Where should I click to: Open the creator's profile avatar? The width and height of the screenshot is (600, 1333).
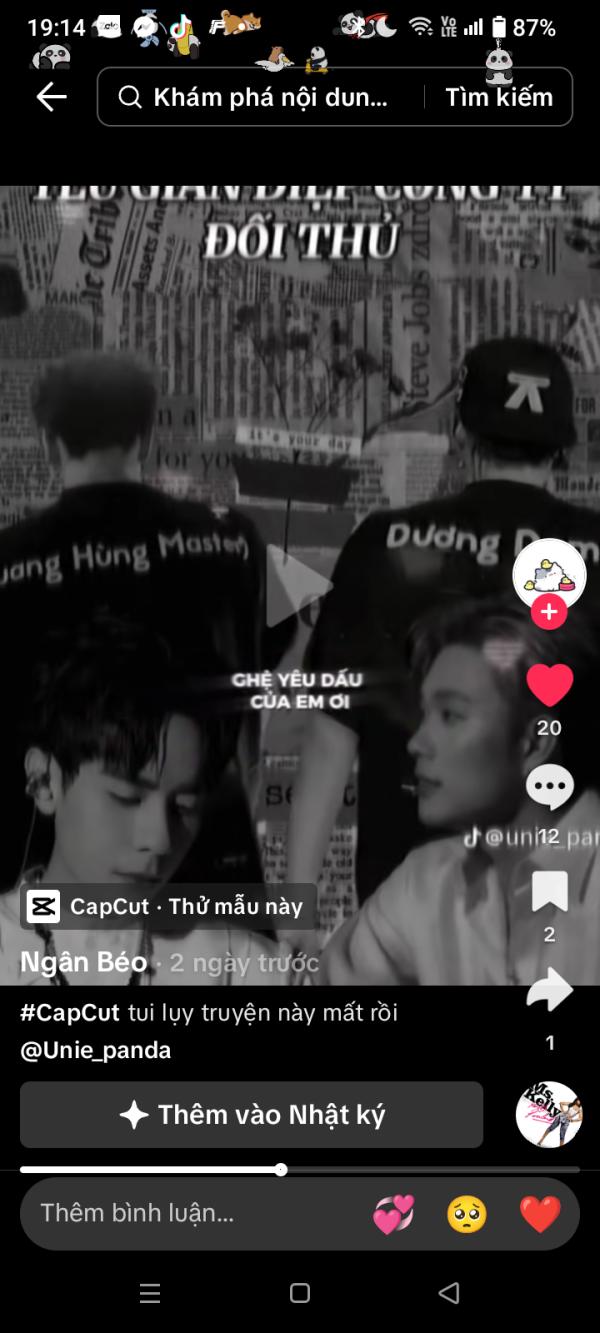point(549,574)
